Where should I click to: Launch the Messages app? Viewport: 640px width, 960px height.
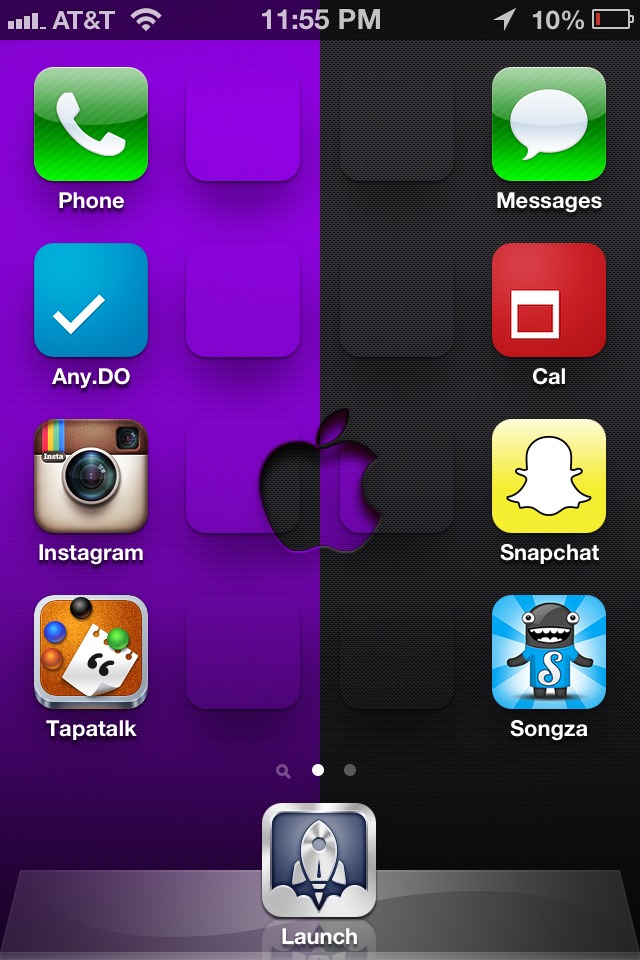pyautogui.click(x=549, y=124)
